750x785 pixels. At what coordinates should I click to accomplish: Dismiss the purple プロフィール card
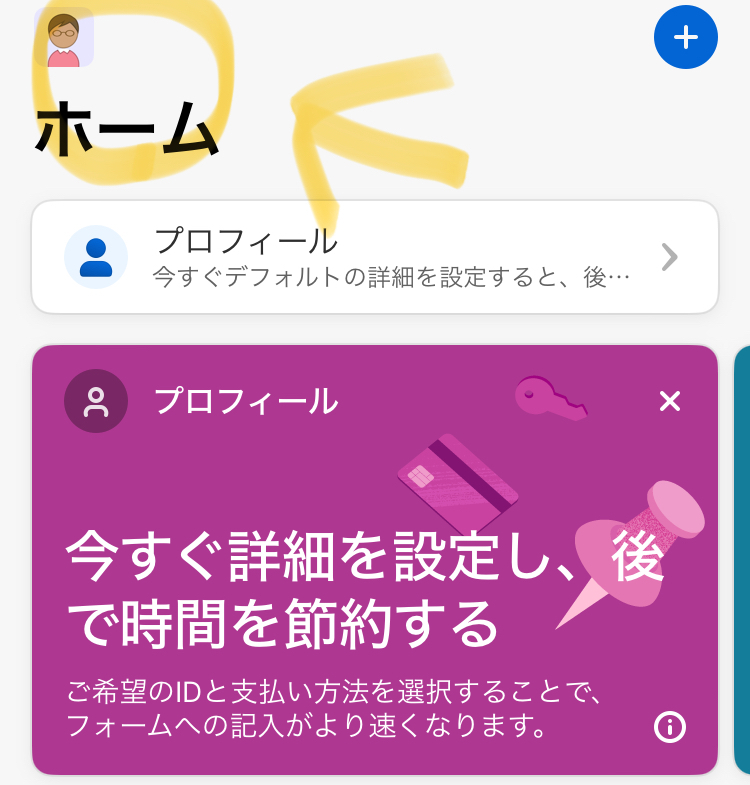pyautogui.click(x=669, y=401)
